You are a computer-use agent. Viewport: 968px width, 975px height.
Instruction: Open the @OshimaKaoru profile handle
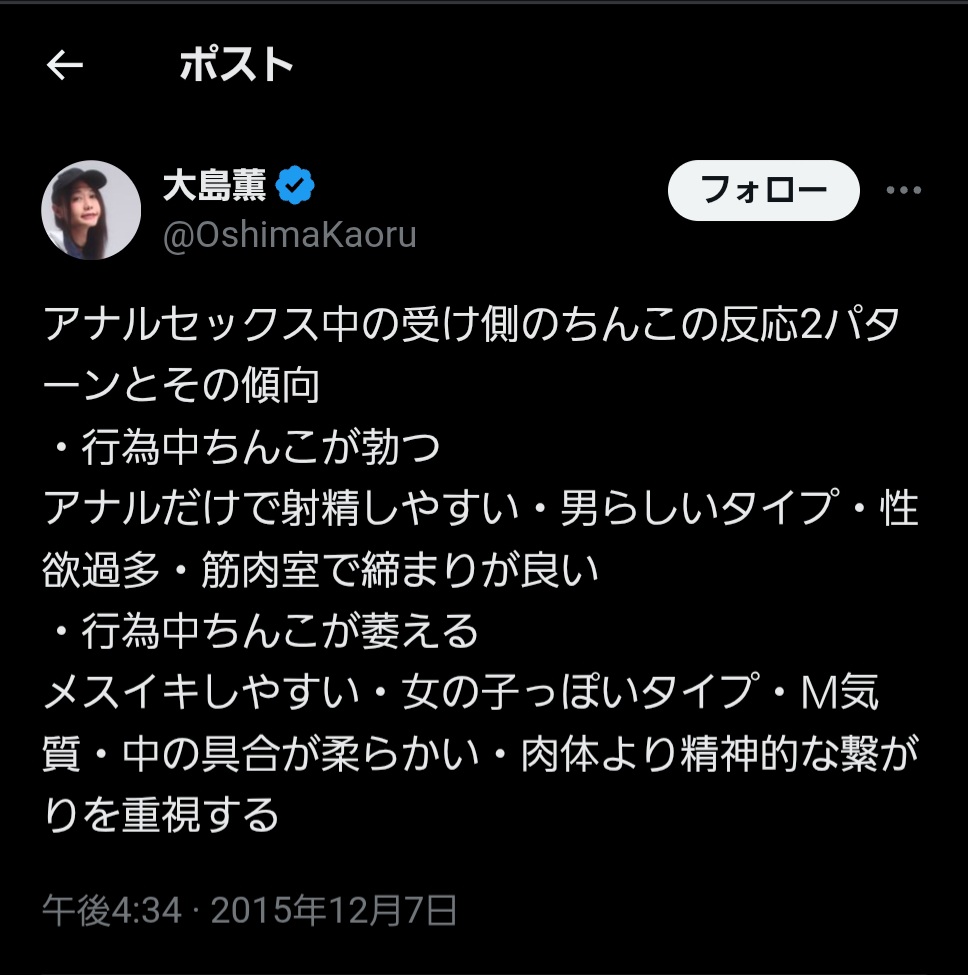(x=289, y=235)
